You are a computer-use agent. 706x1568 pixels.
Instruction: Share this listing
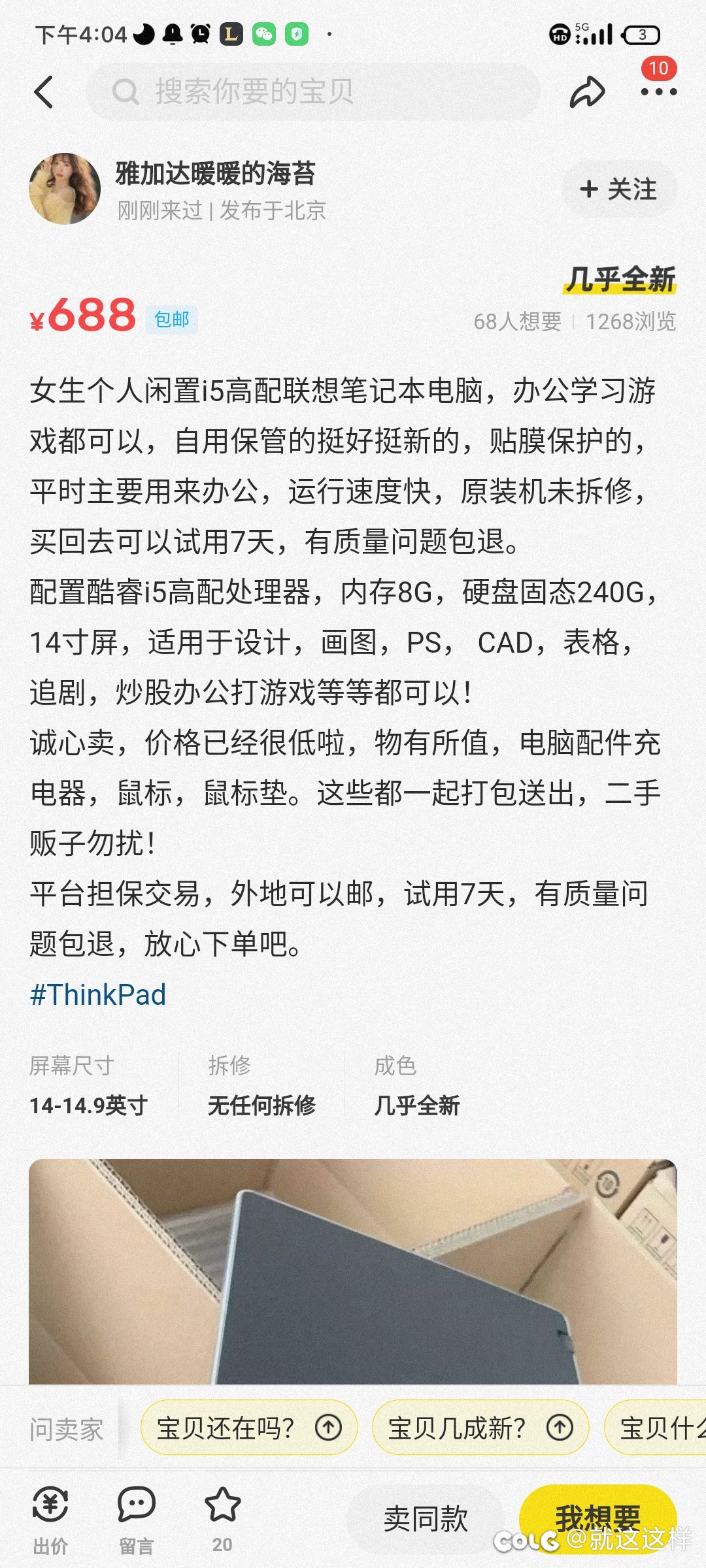(587, 92)
